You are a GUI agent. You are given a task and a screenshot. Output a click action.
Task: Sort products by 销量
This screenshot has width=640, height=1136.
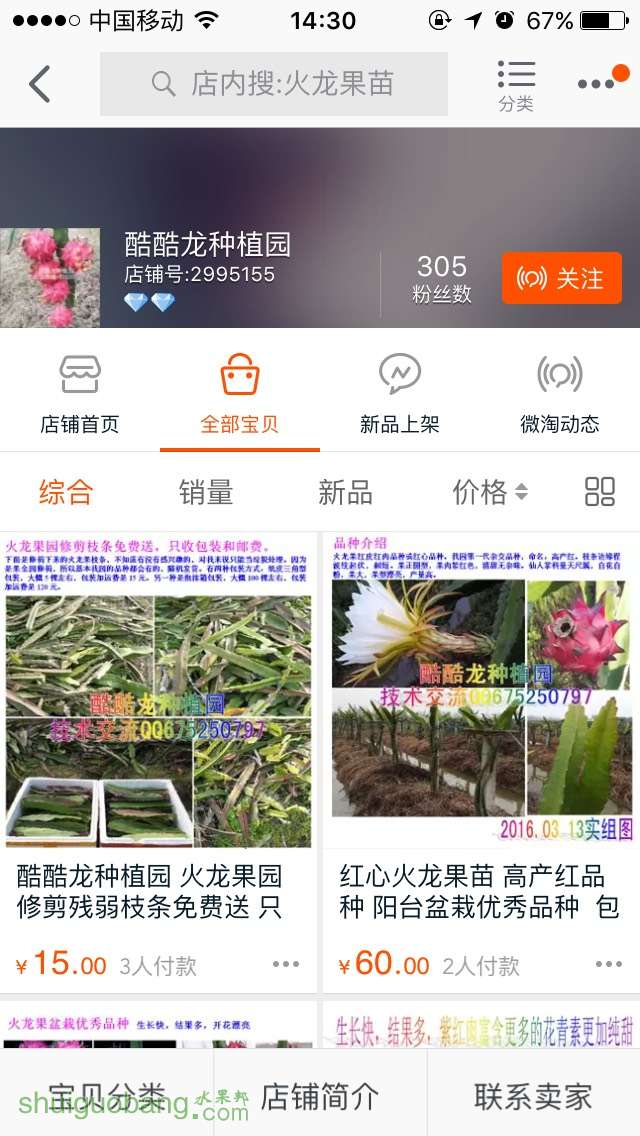pos(206,492)
